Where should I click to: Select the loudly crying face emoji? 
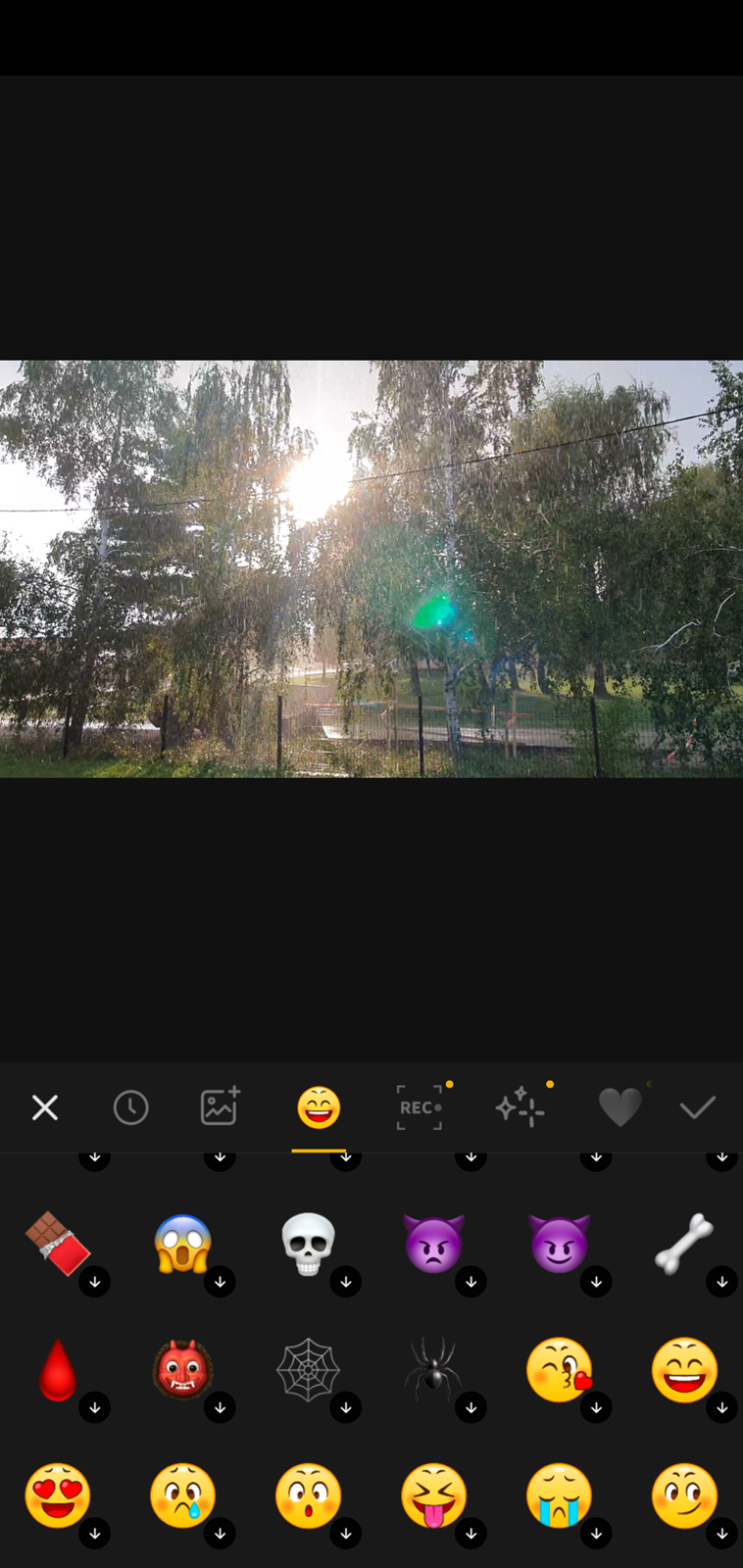tap(559, 1495)
